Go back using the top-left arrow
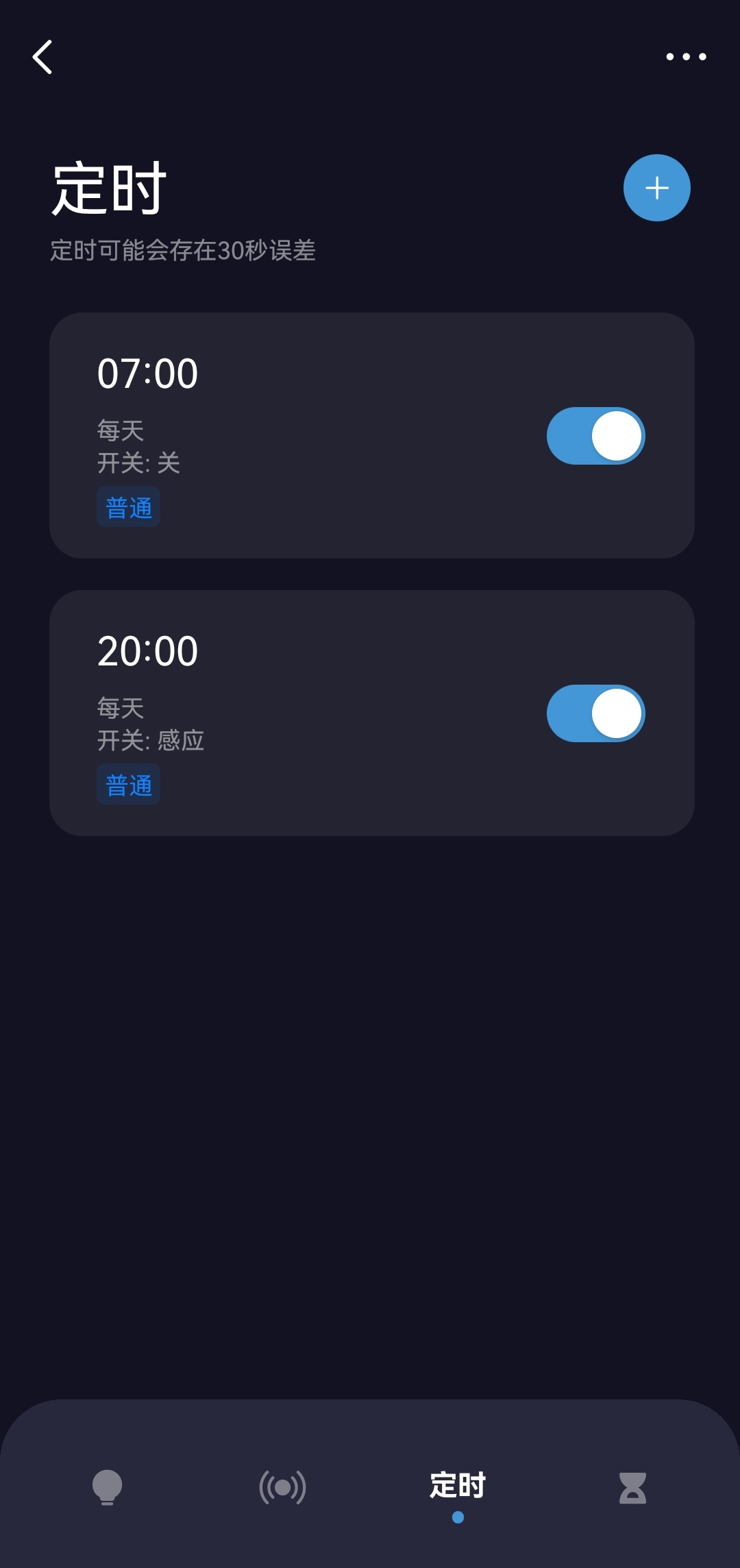 click(x=42, y=57)
